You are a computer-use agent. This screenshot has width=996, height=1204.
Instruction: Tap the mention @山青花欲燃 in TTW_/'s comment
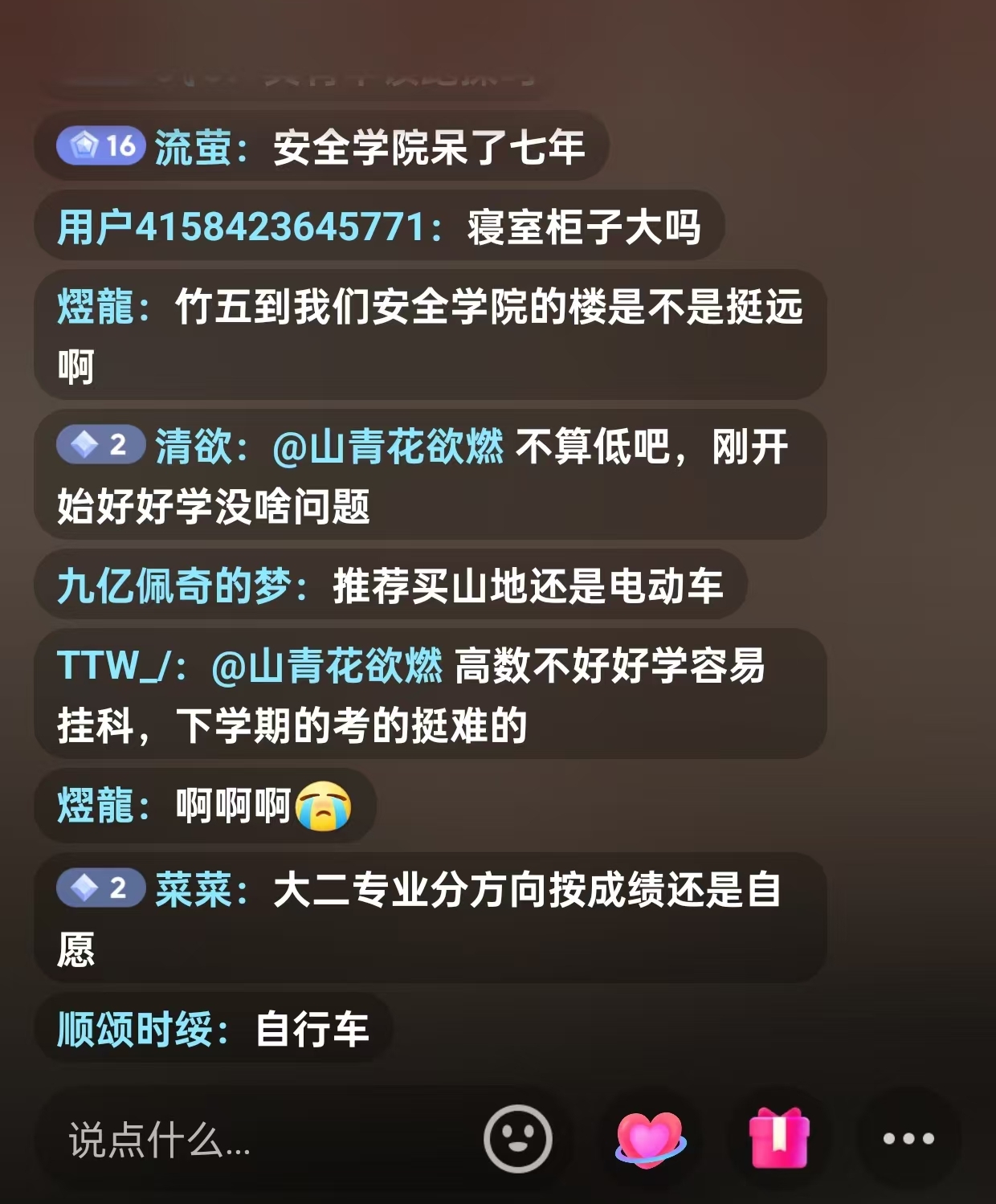coord(327,667)
